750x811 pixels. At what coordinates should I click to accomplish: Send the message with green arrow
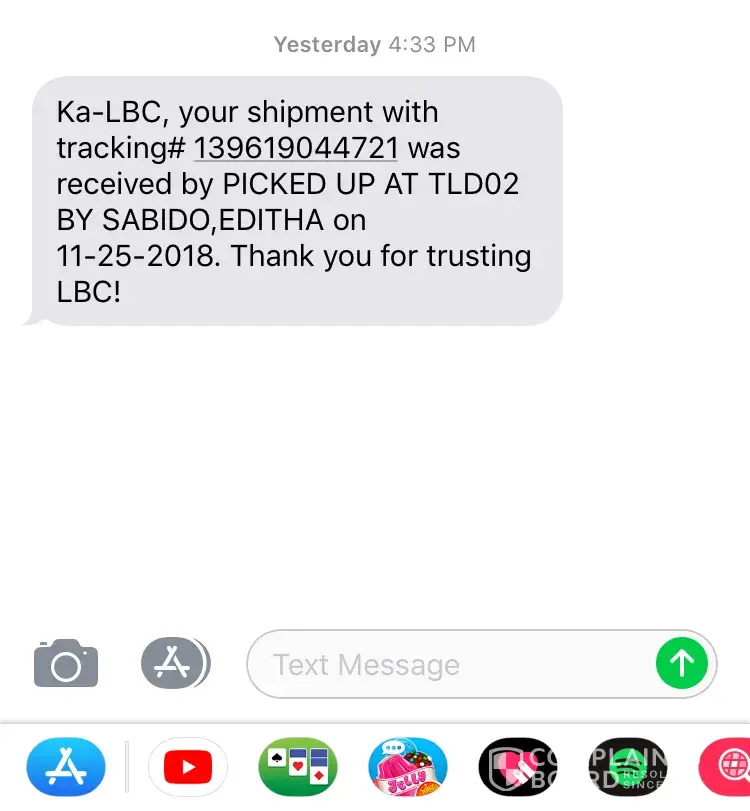click(682, 663)
